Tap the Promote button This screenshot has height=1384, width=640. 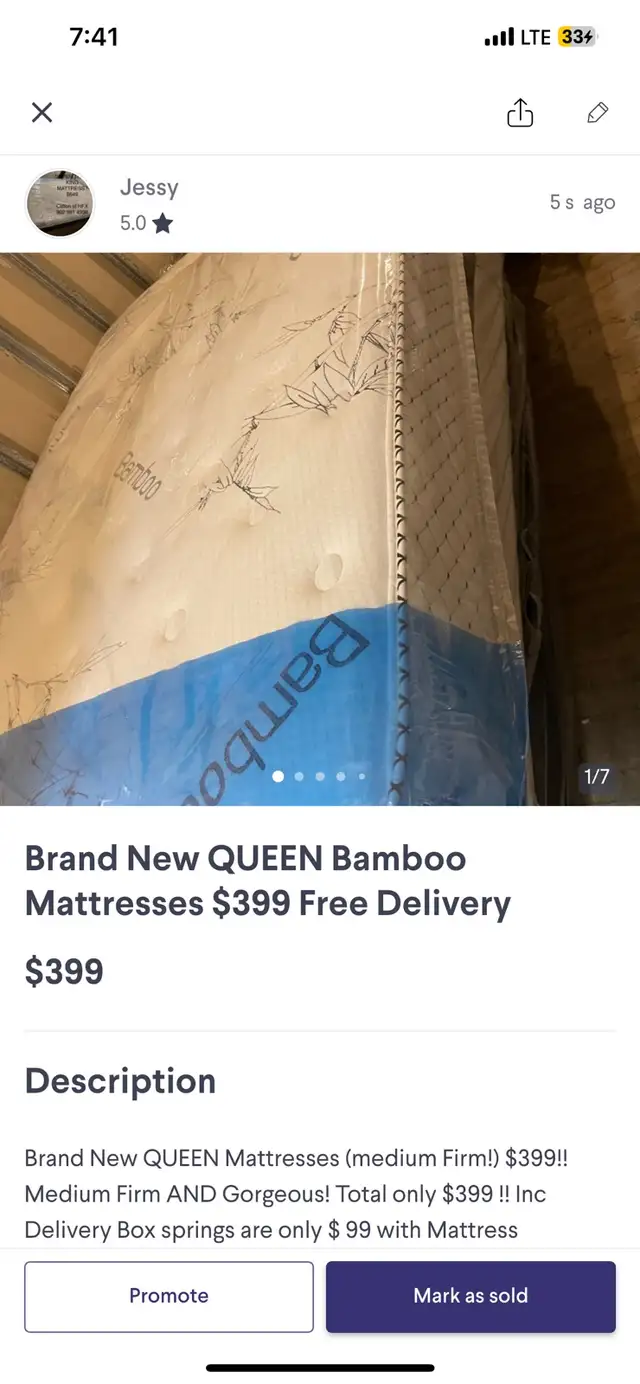169,1296
